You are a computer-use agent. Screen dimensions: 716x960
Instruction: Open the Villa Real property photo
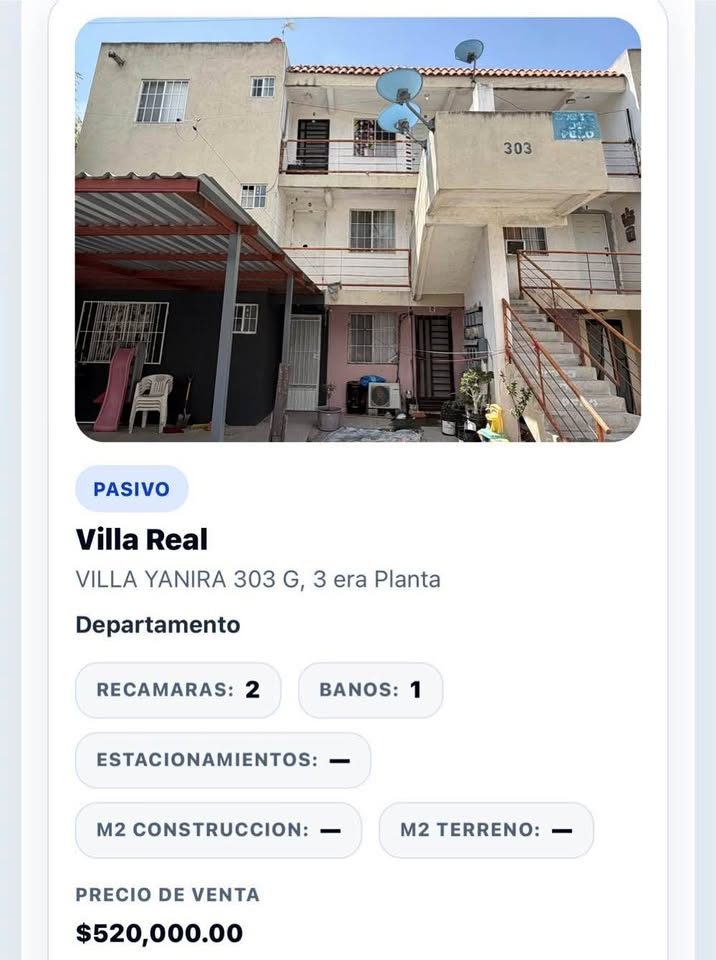358,230
